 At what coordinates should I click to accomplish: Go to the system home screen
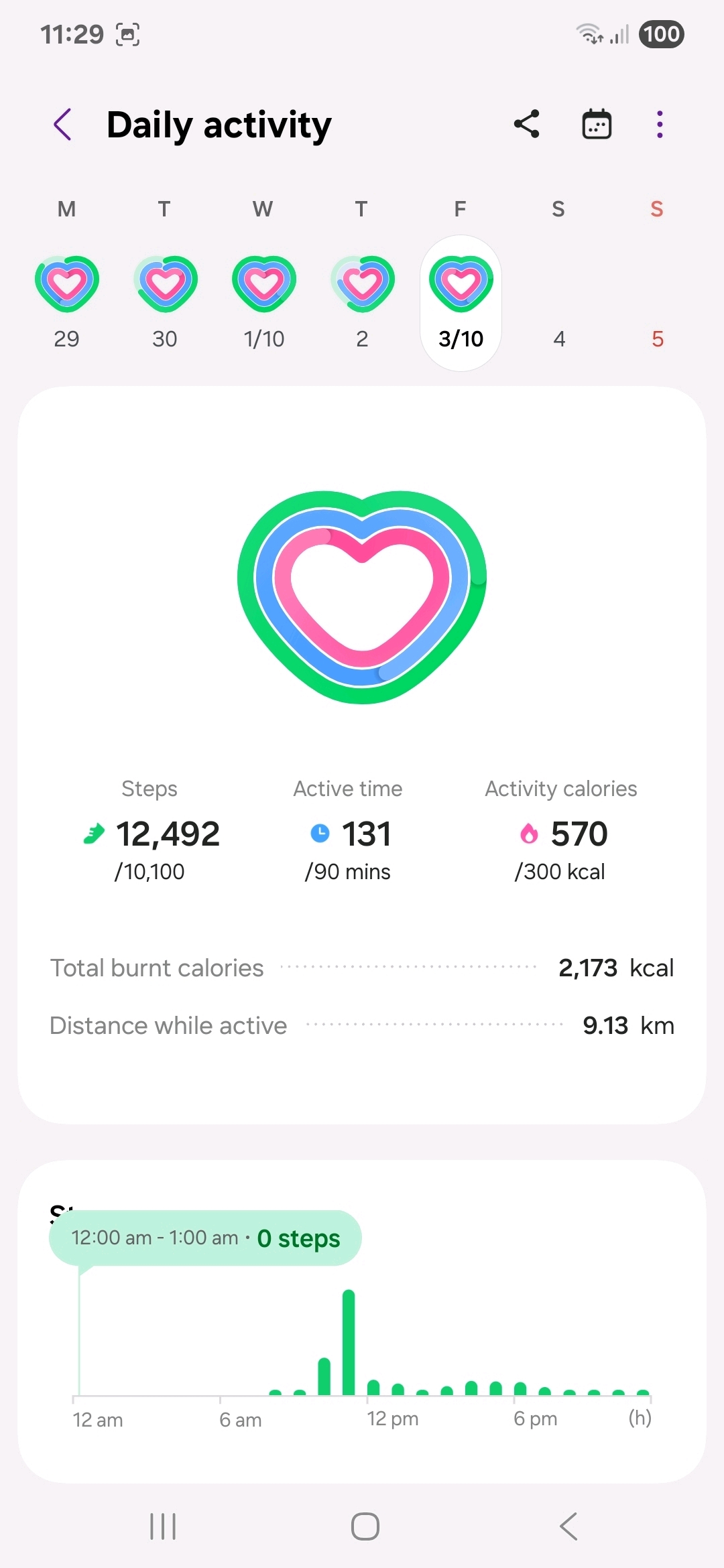coord(365,1526)
